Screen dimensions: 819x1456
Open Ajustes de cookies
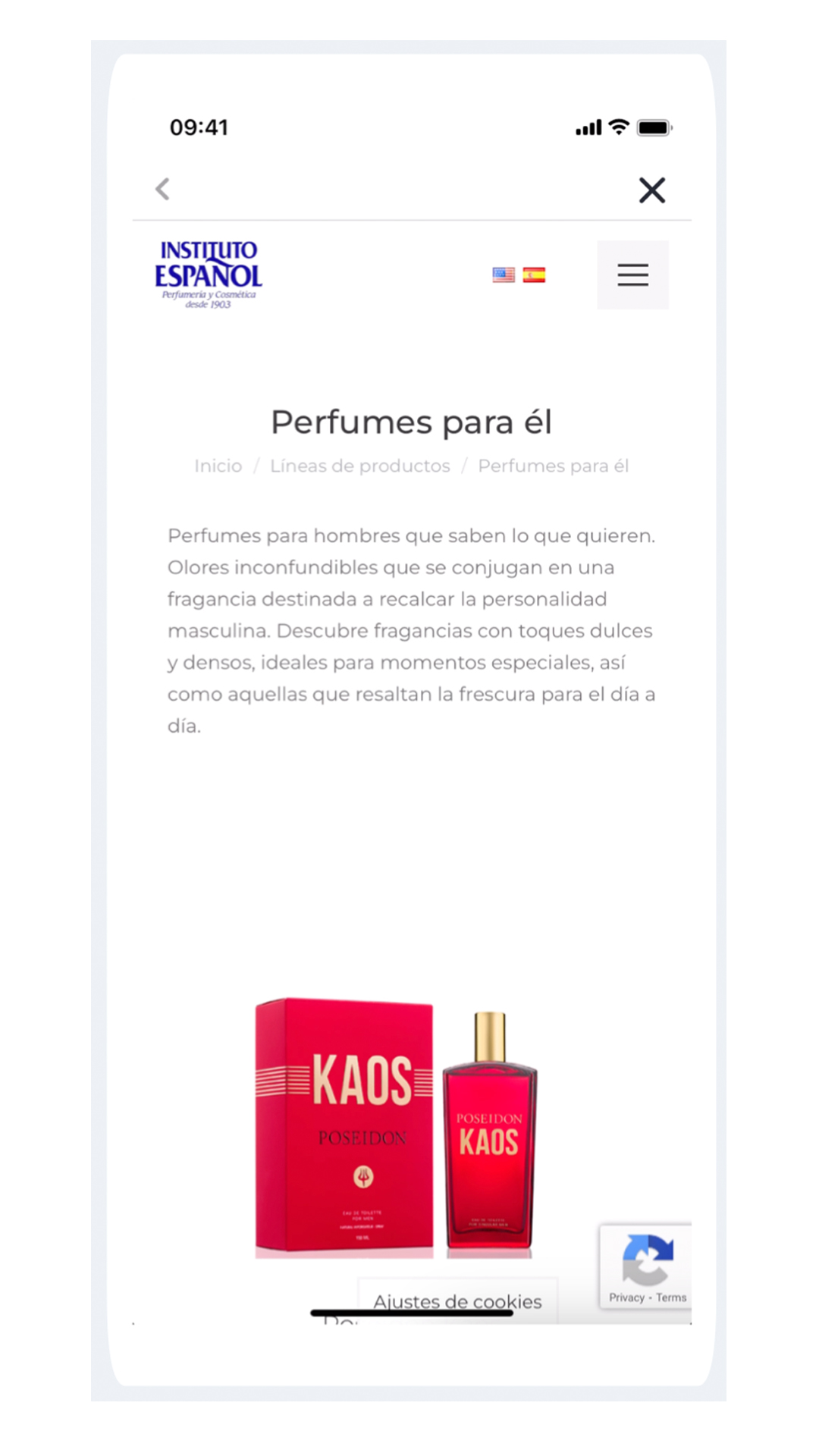tap(457, 1301)
